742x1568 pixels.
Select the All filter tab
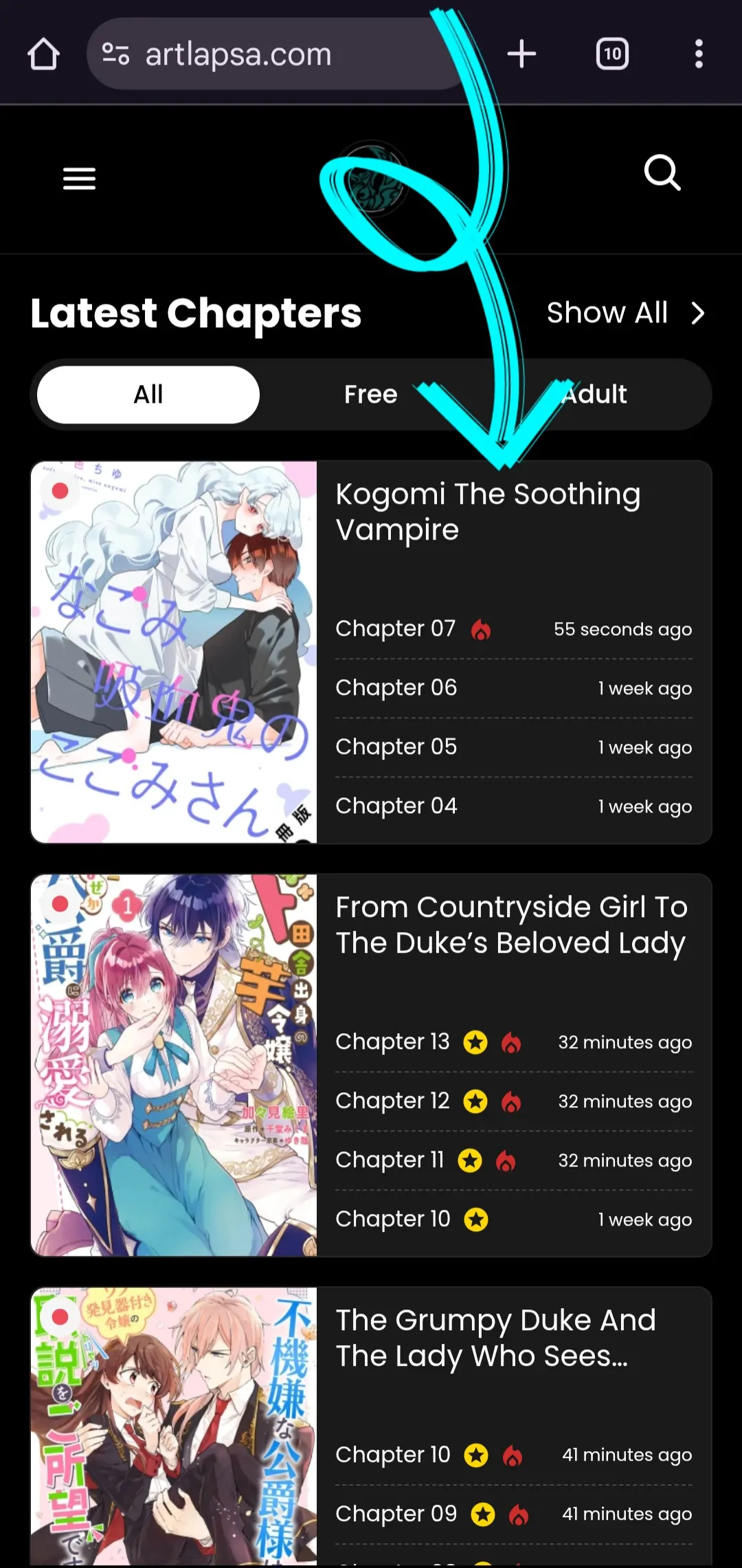[x=148, y=395]
